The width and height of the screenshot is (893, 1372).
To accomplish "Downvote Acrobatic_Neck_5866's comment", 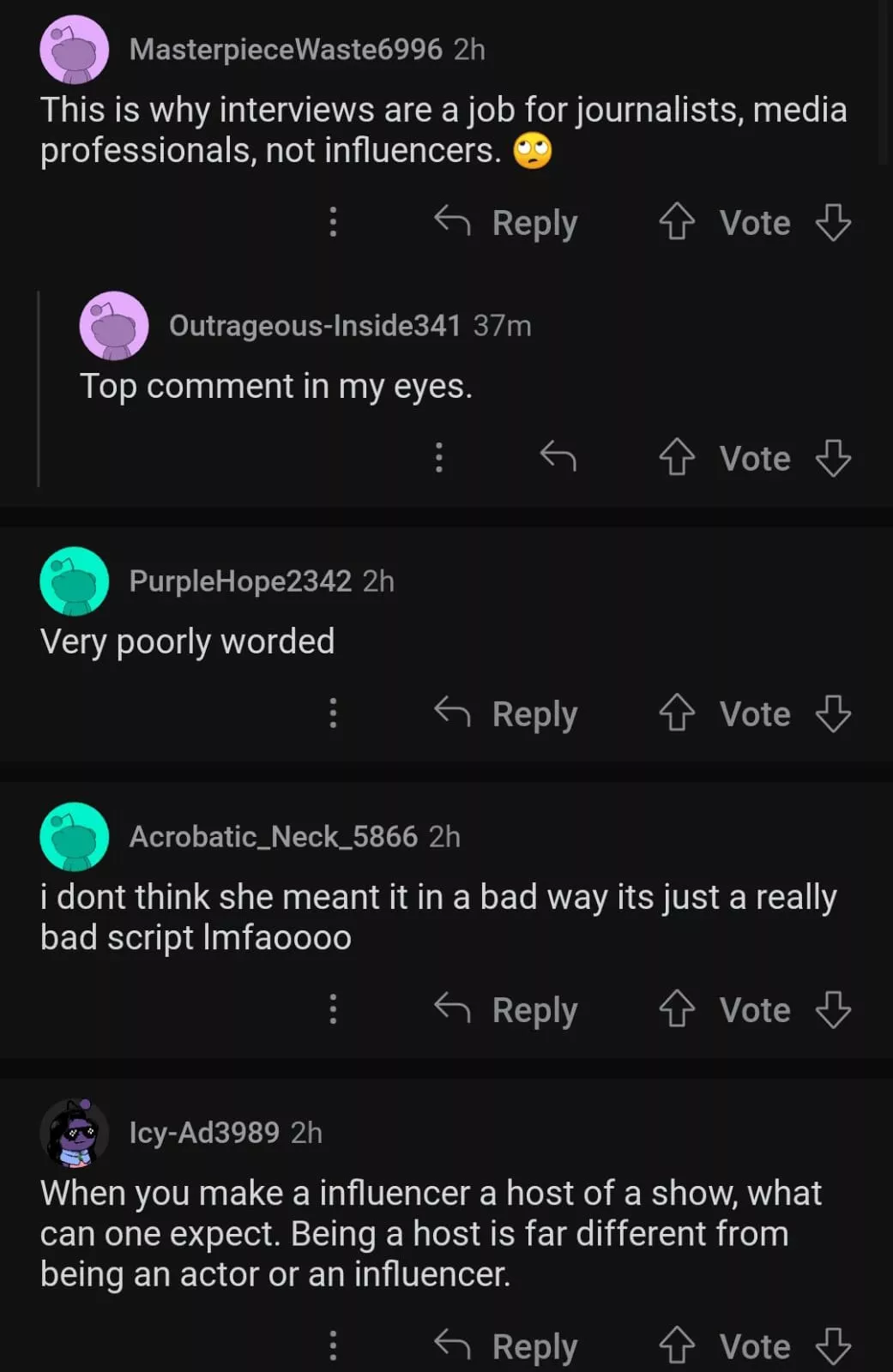I will pos(833,1009).
